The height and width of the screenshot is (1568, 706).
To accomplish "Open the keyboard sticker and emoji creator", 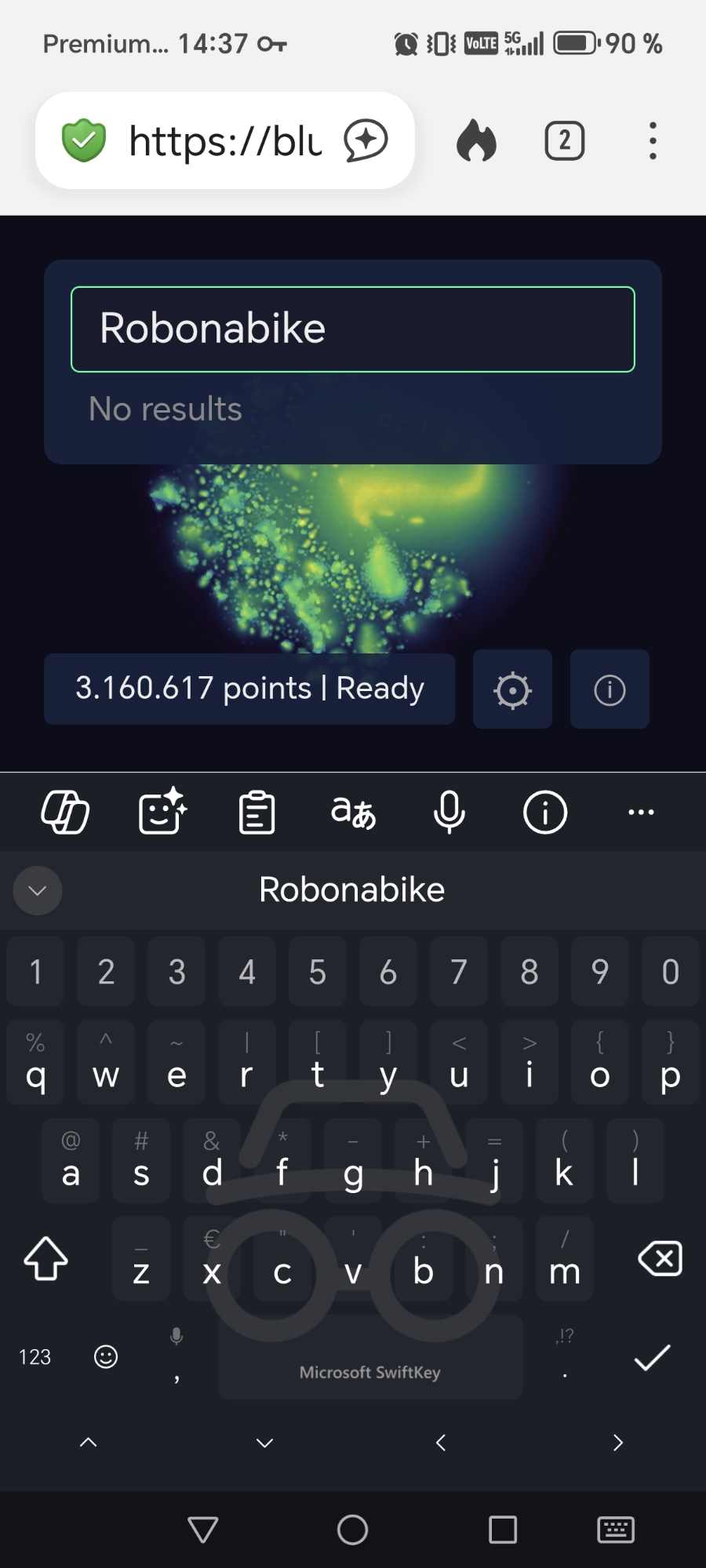I will [162, 812].
